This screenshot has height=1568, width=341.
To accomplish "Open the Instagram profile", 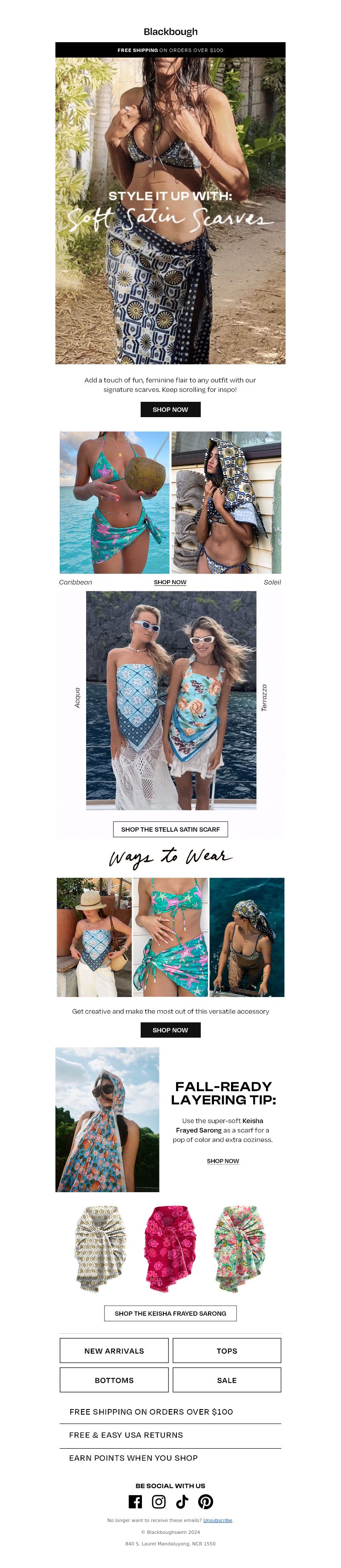I will pyautogui.click(x=158, y=1502).
